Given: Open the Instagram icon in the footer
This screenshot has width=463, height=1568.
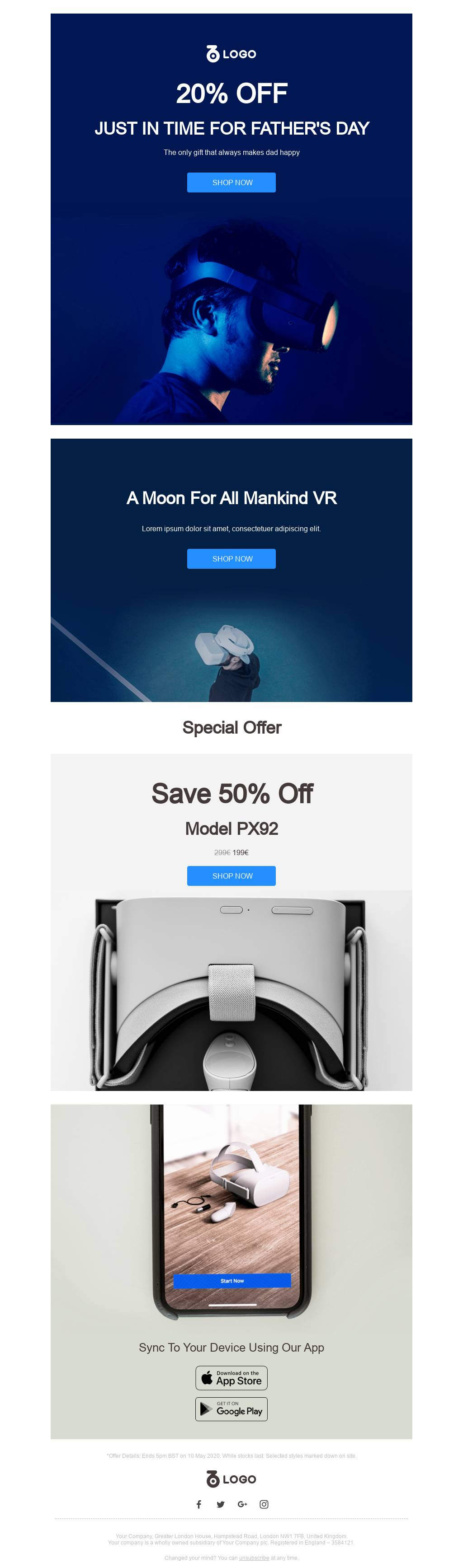Looking at the screenshot, I should tap(264, 1504).
